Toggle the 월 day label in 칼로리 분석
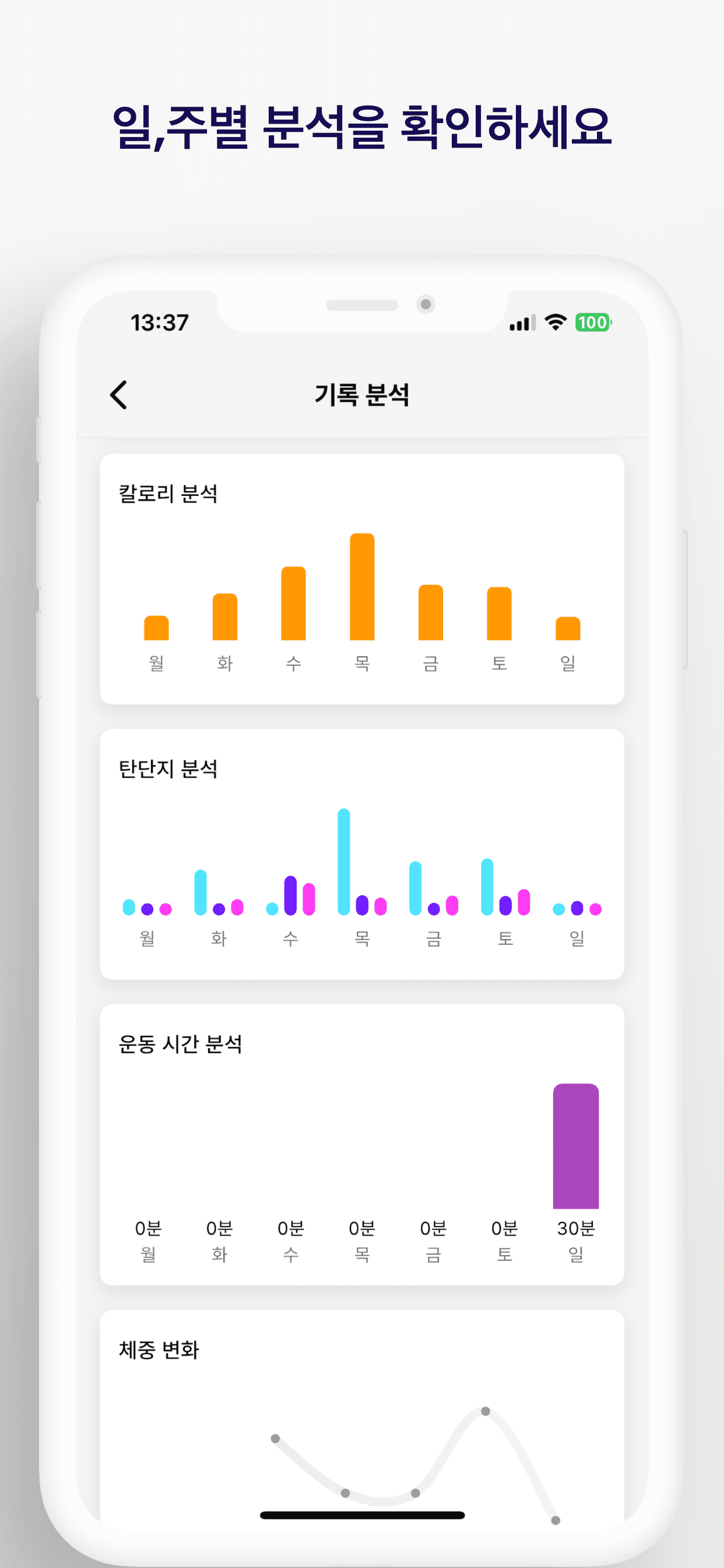Screen dimensions: 724x1568 (156, 661)
